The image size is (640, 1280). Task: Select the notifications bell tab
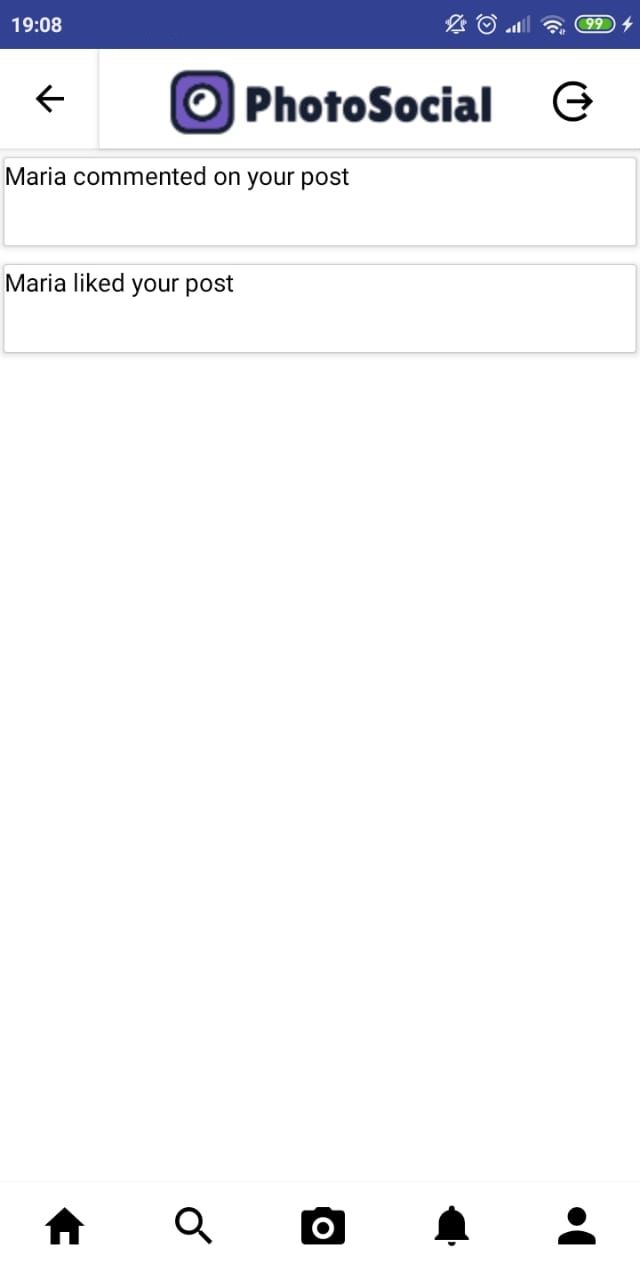click(451, 1225)
